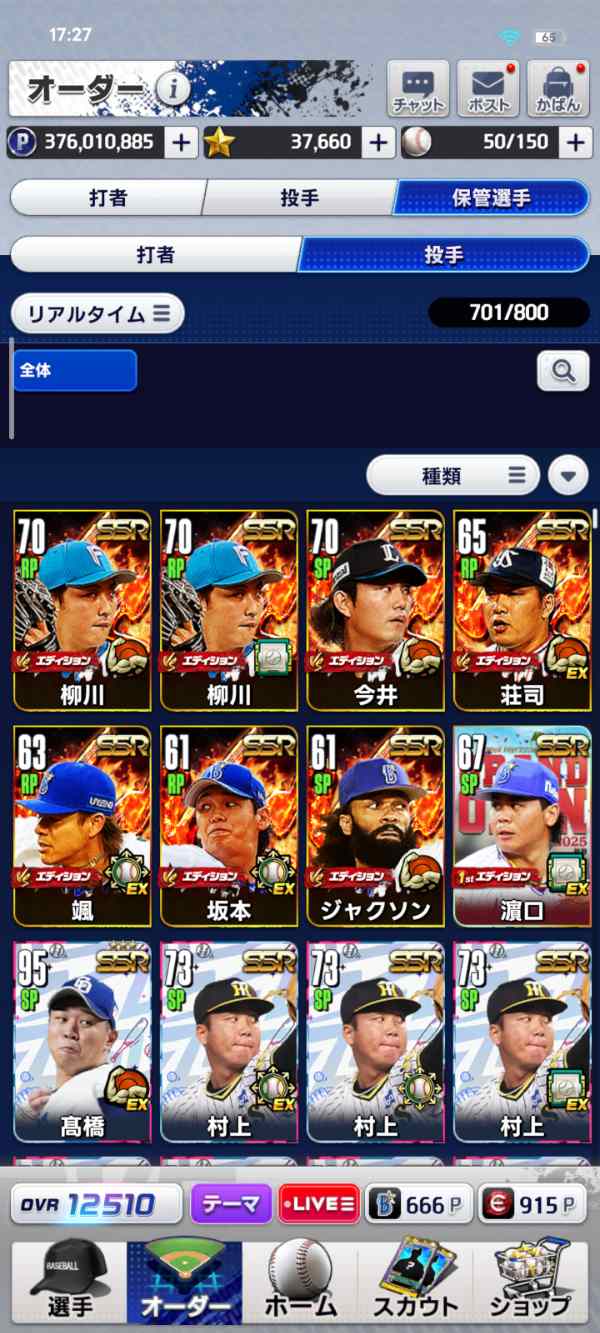600x1333 pixels.
Task: Select the 打者 sub-tab under 保管選手
Action: tap(155, 255)
